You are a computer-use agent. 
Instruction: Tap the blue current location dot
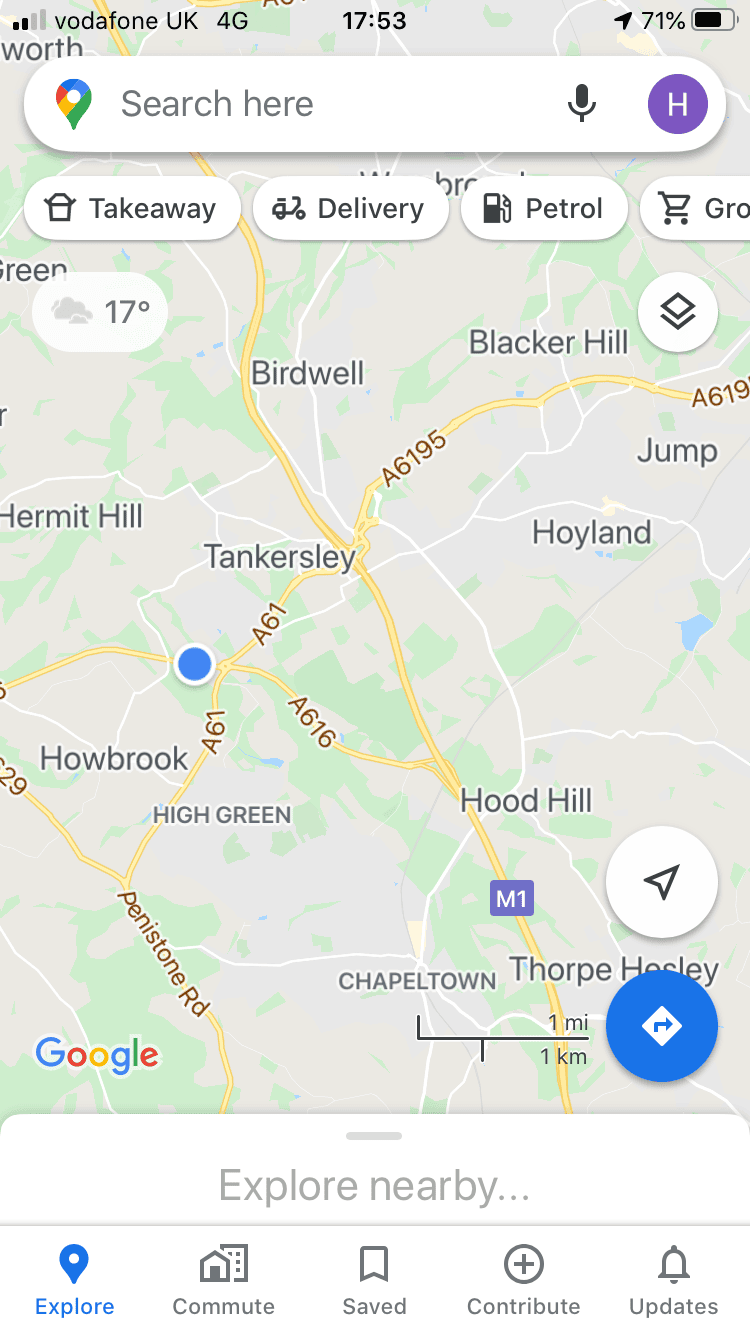coord(194,663)
